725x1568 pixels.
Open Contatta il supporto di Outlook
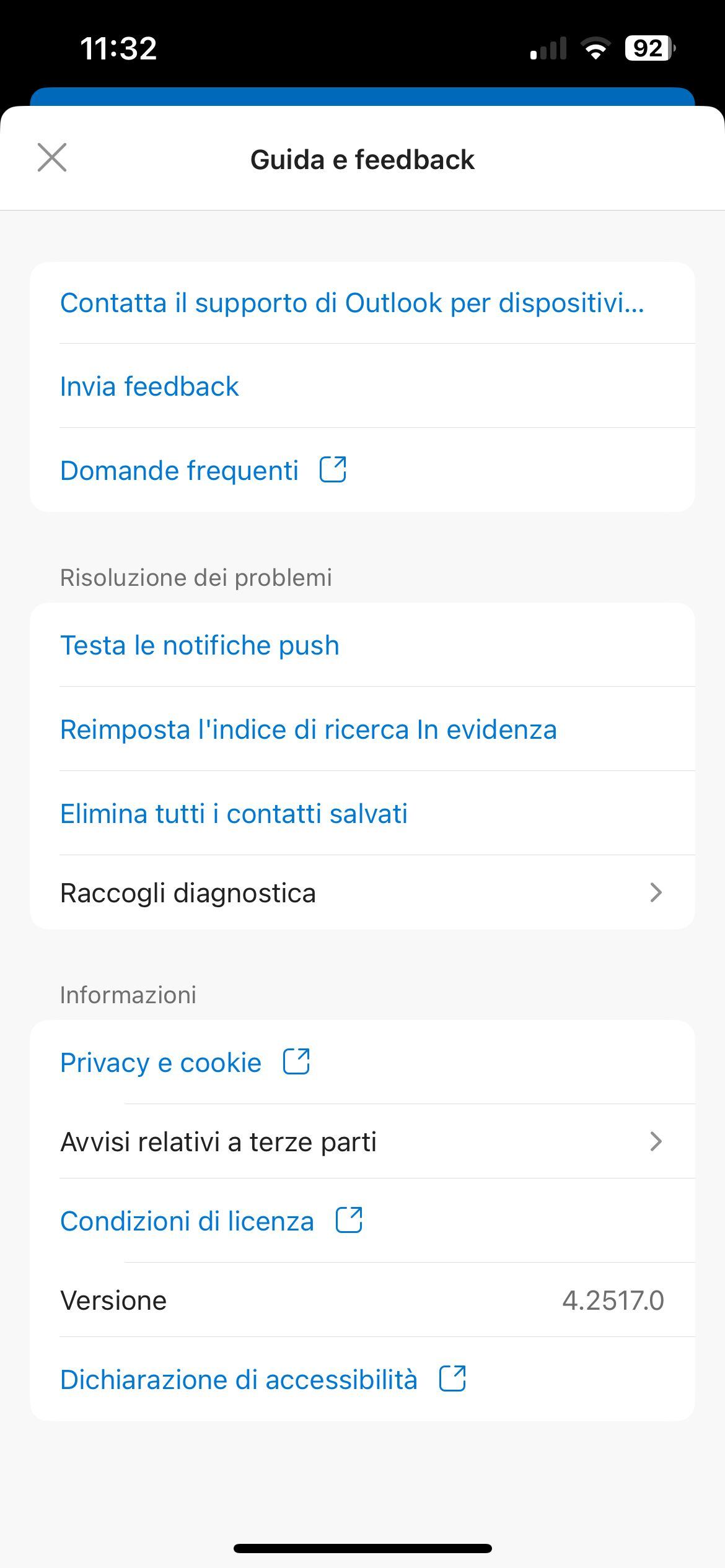(x=362, y=303)
